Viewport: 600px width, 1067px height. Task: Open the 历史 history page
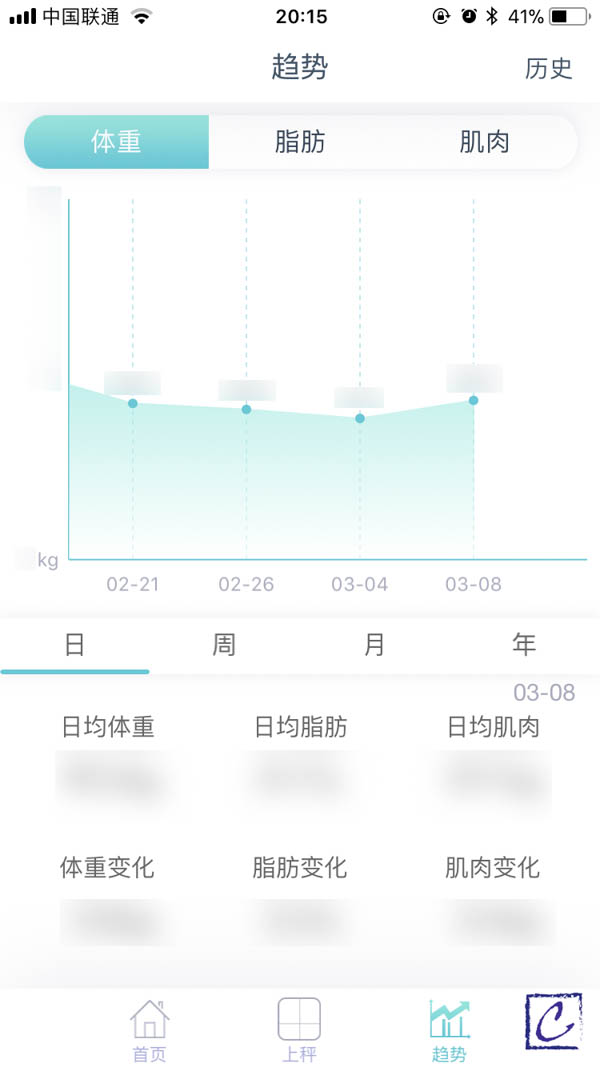tap(548, 69)
